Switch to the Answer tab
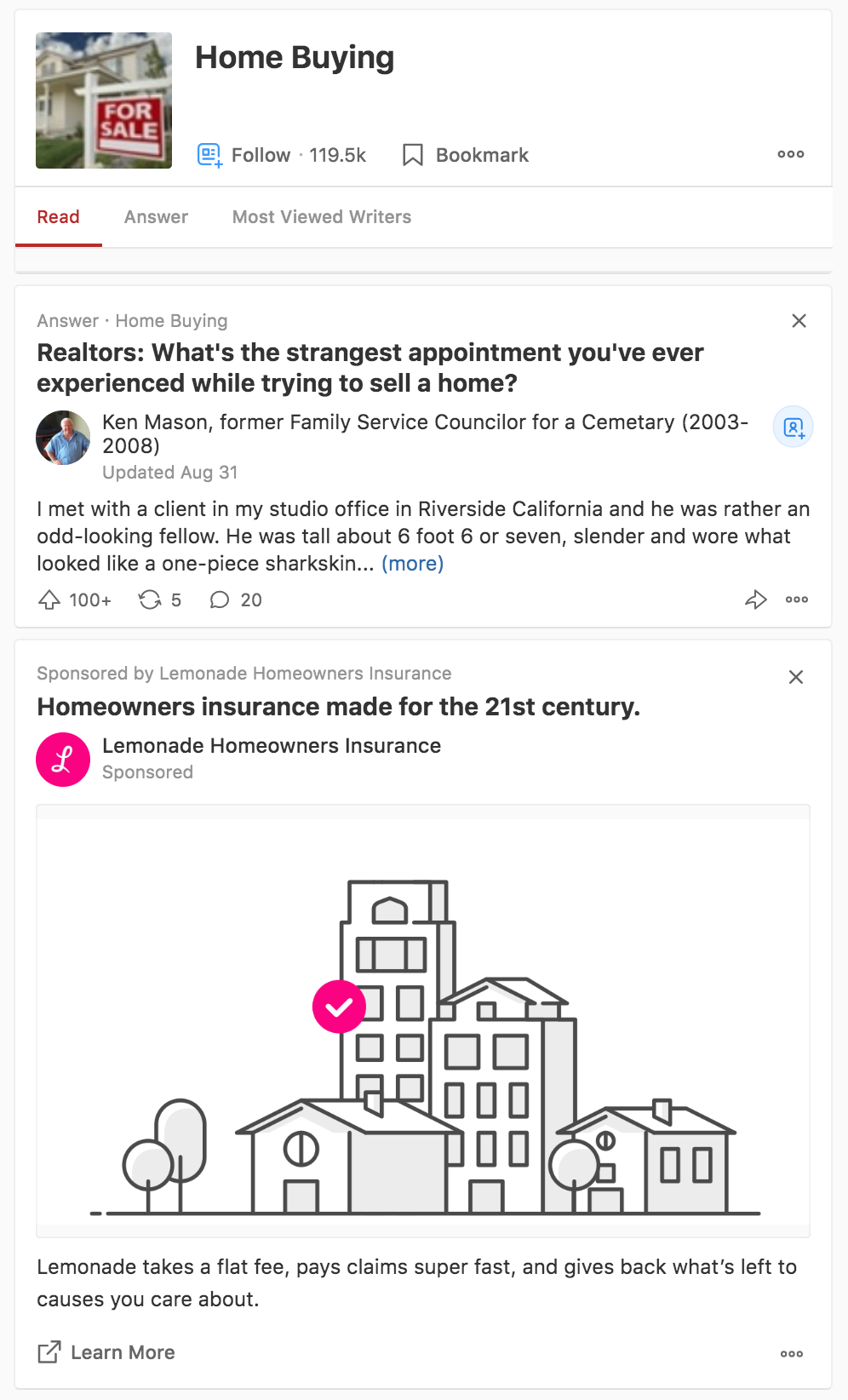 click(156, 217)
